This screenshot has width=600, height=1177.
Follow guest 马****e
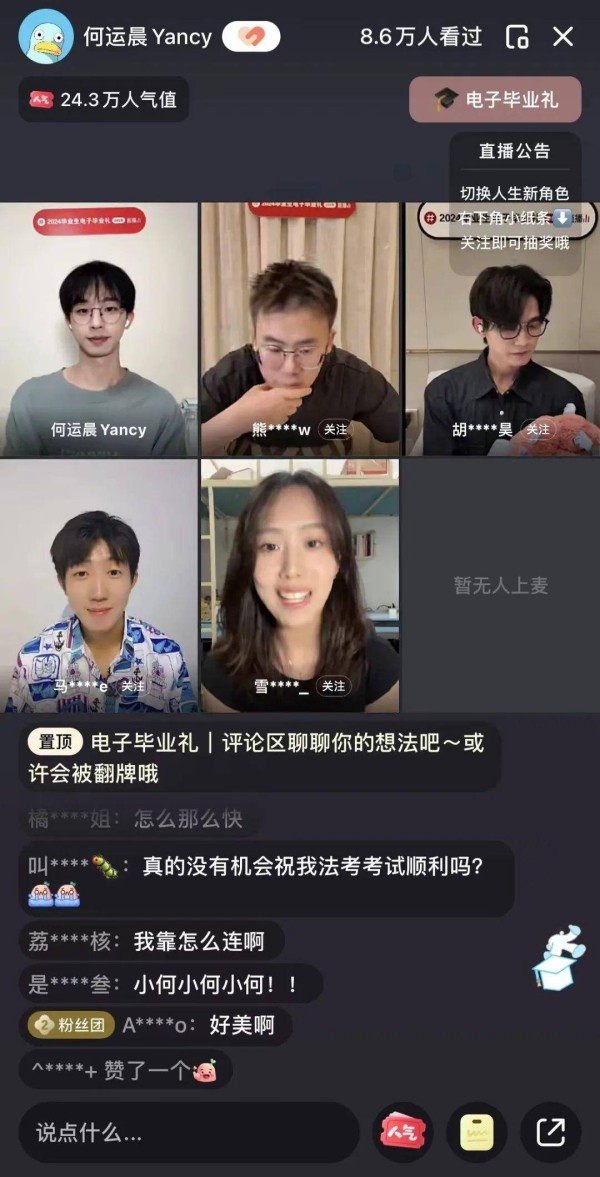133,686
